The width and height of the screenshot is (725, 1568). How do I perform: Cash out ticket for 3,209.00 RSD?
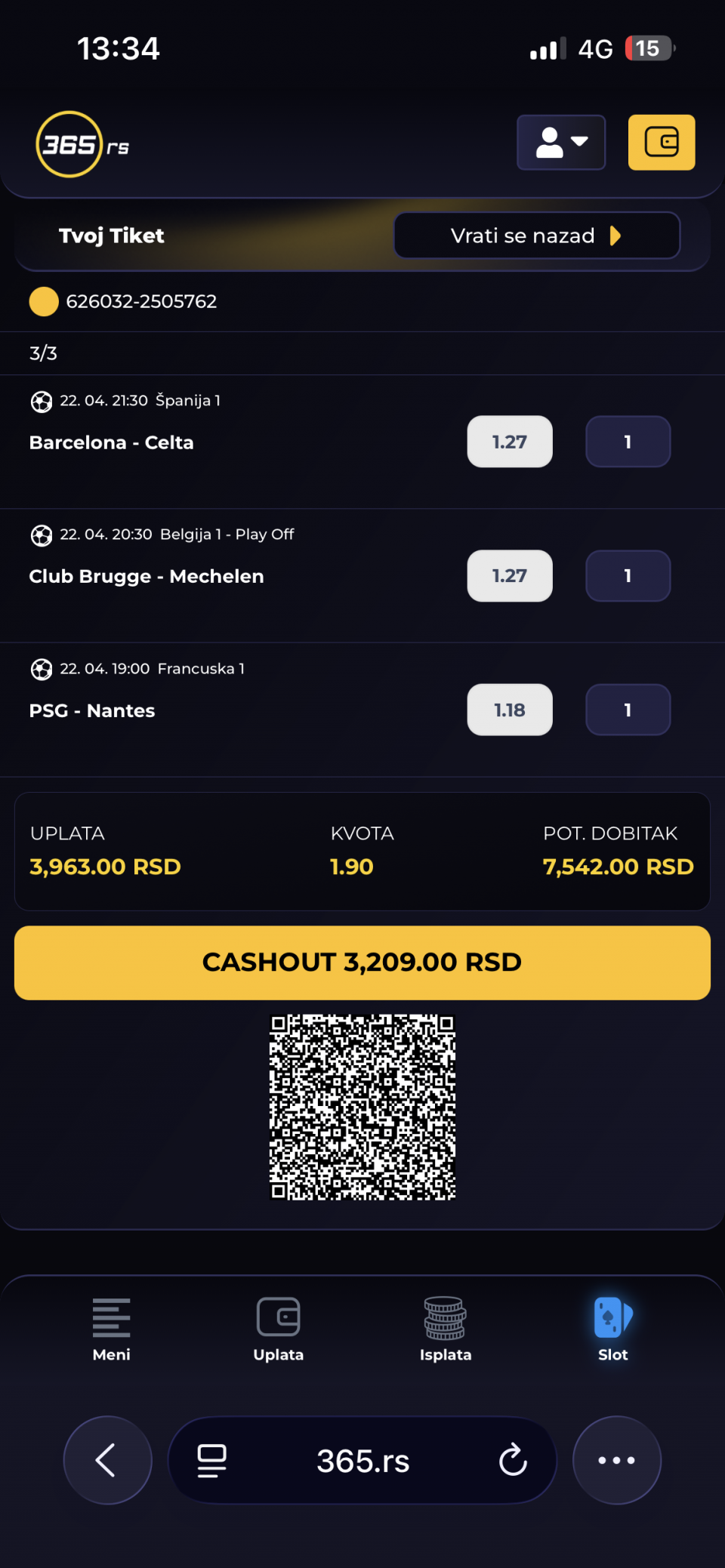click(x=362, y=963)
